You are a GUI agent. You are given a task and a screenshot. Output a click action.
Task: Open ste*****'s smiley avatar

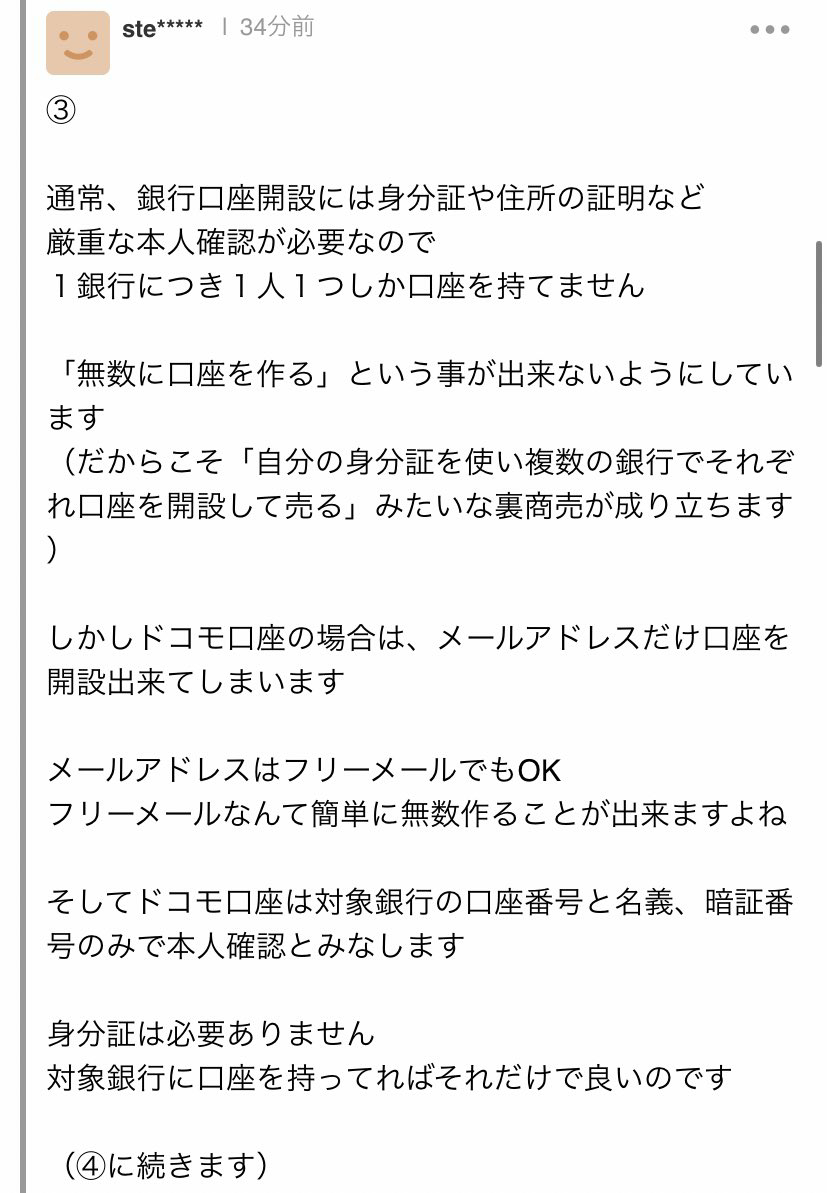pyautogui.click(x=78, y=43)
